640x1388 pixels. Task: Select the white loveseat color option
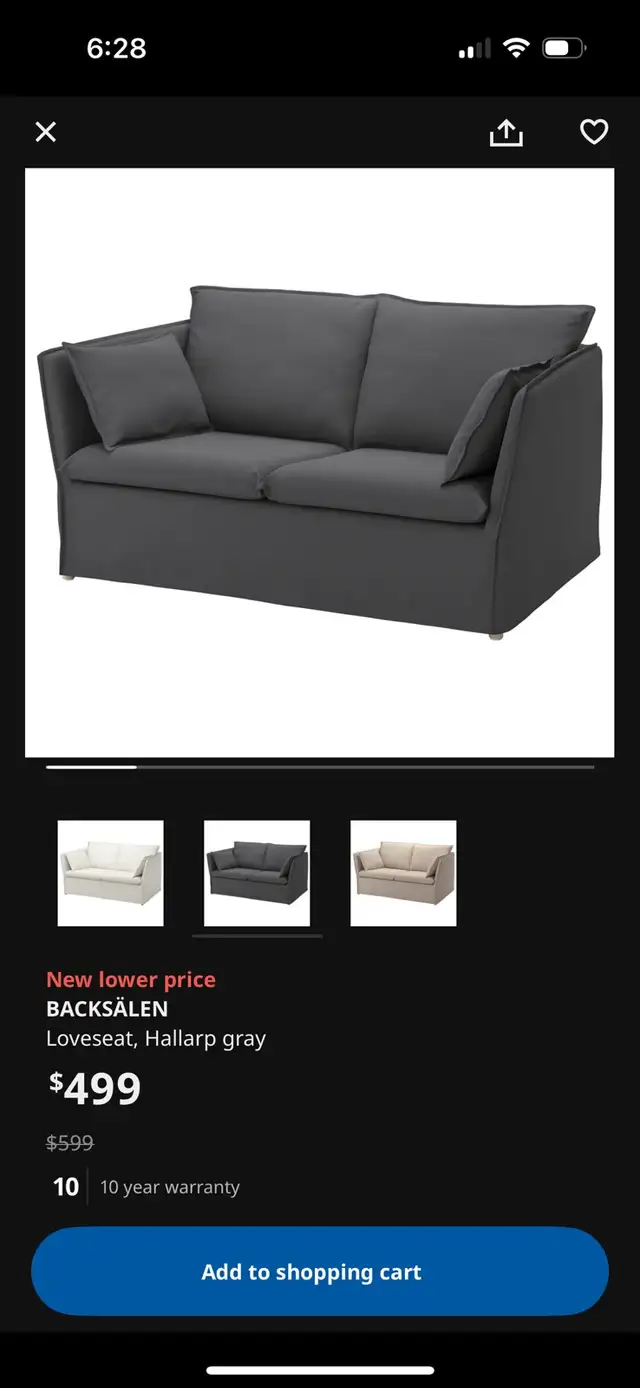pyautogui.click(x=111, y=873)
